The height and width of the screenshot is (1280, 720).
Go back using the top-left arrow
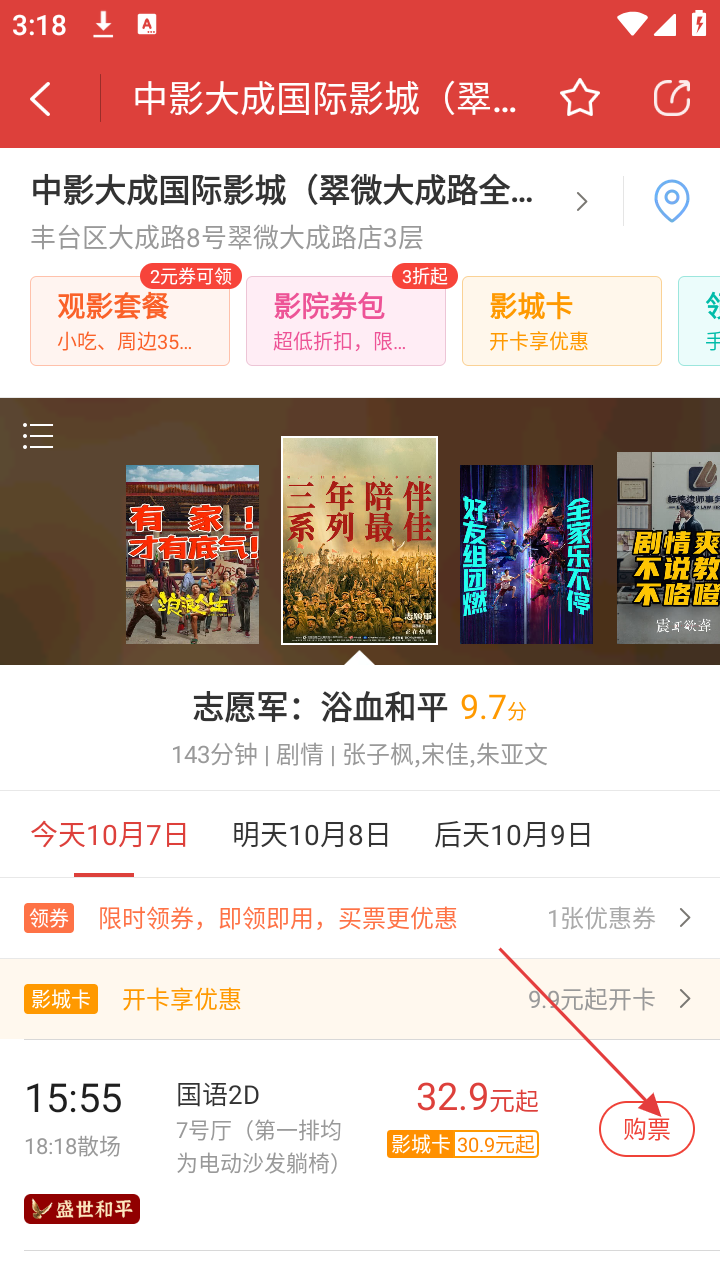pyautogui.click(x=41, y=99)
